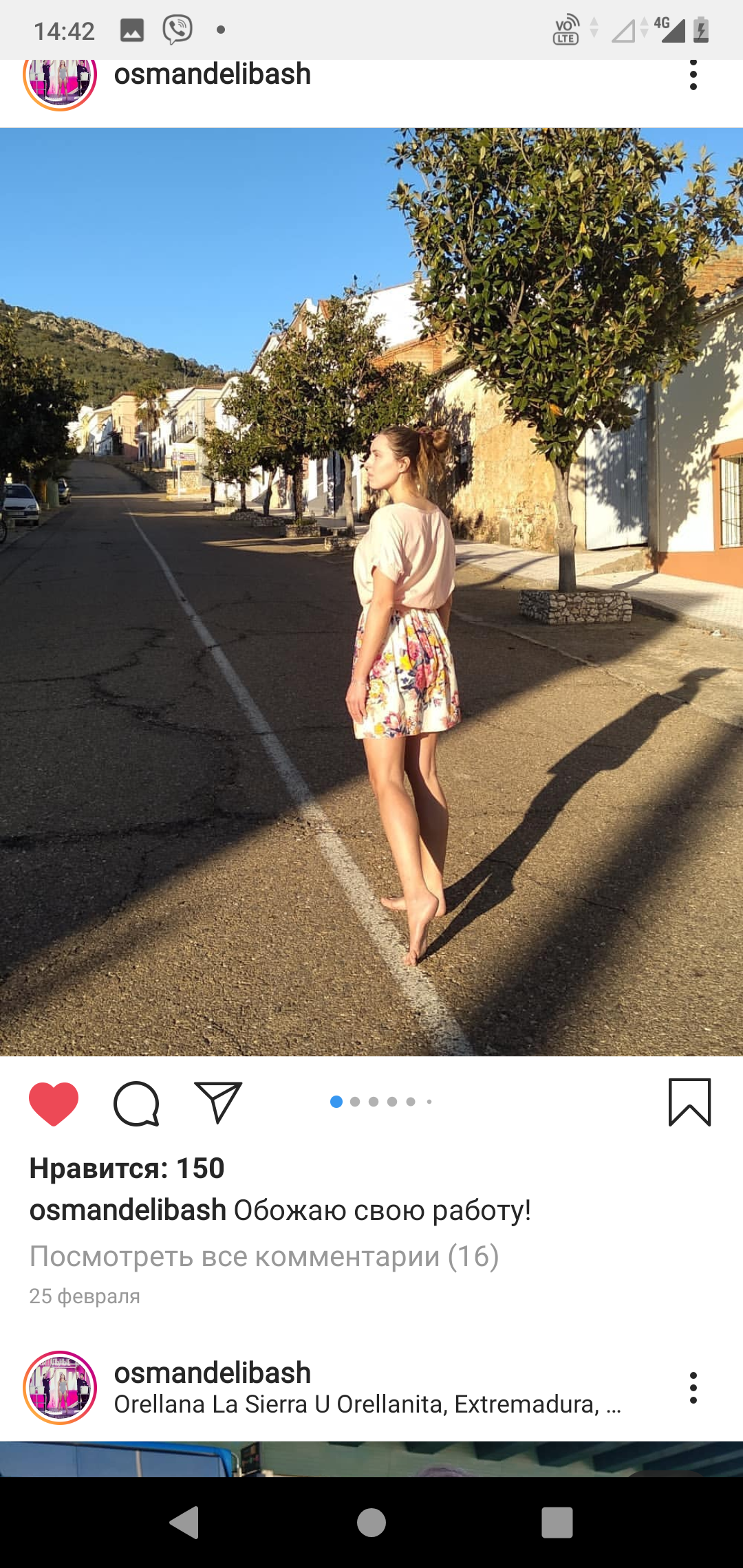Open overflow menu of the top post
The width and height of the screenshot is (743, 1568).
coord(693,75)
